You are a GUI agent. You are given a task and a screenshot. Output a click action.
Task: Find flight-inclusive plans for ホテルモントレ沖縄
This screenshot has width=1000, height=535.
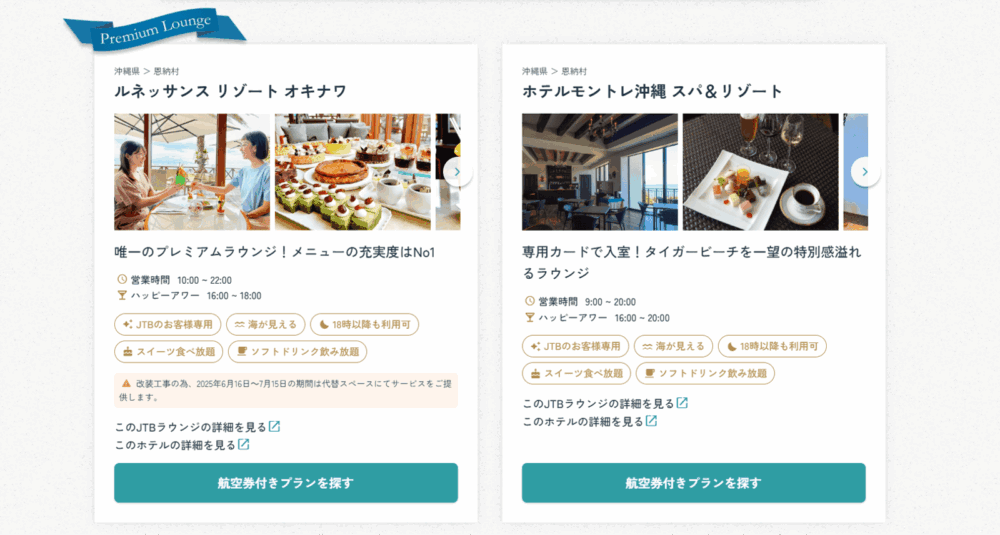[693, 483]
